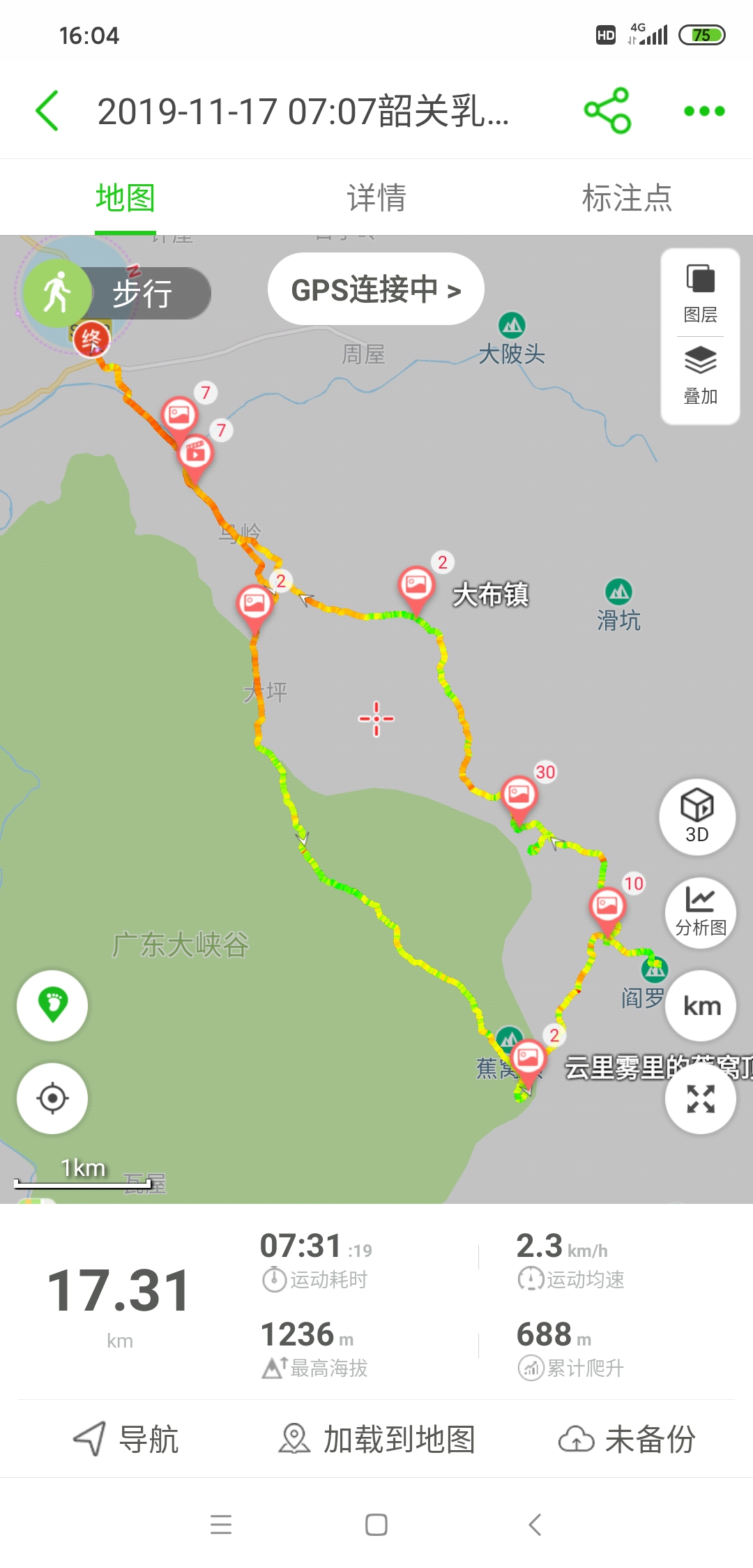Tap the system home button
The image size is (753, 1568).
point(376,1525)
